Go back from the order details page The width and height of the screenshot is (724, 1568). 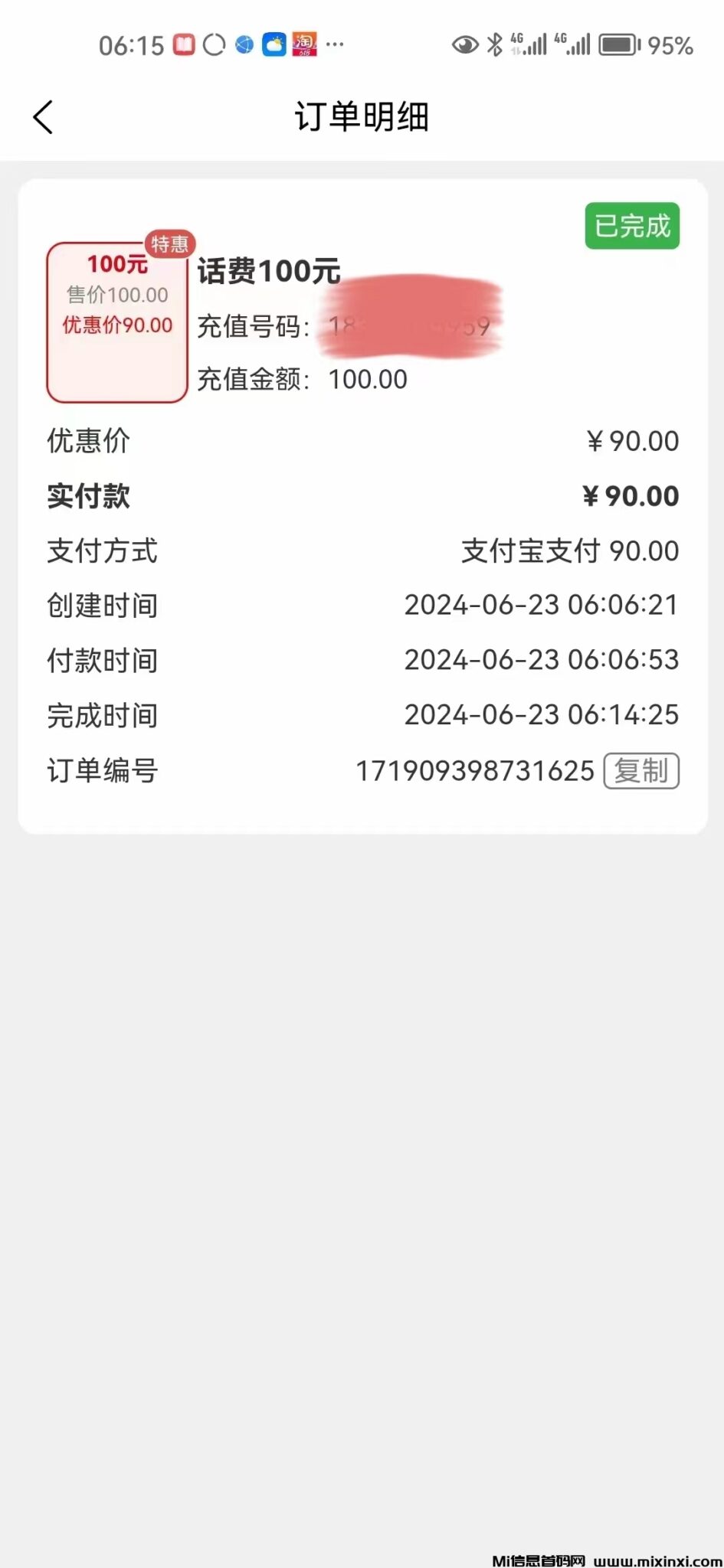point(44,118)
